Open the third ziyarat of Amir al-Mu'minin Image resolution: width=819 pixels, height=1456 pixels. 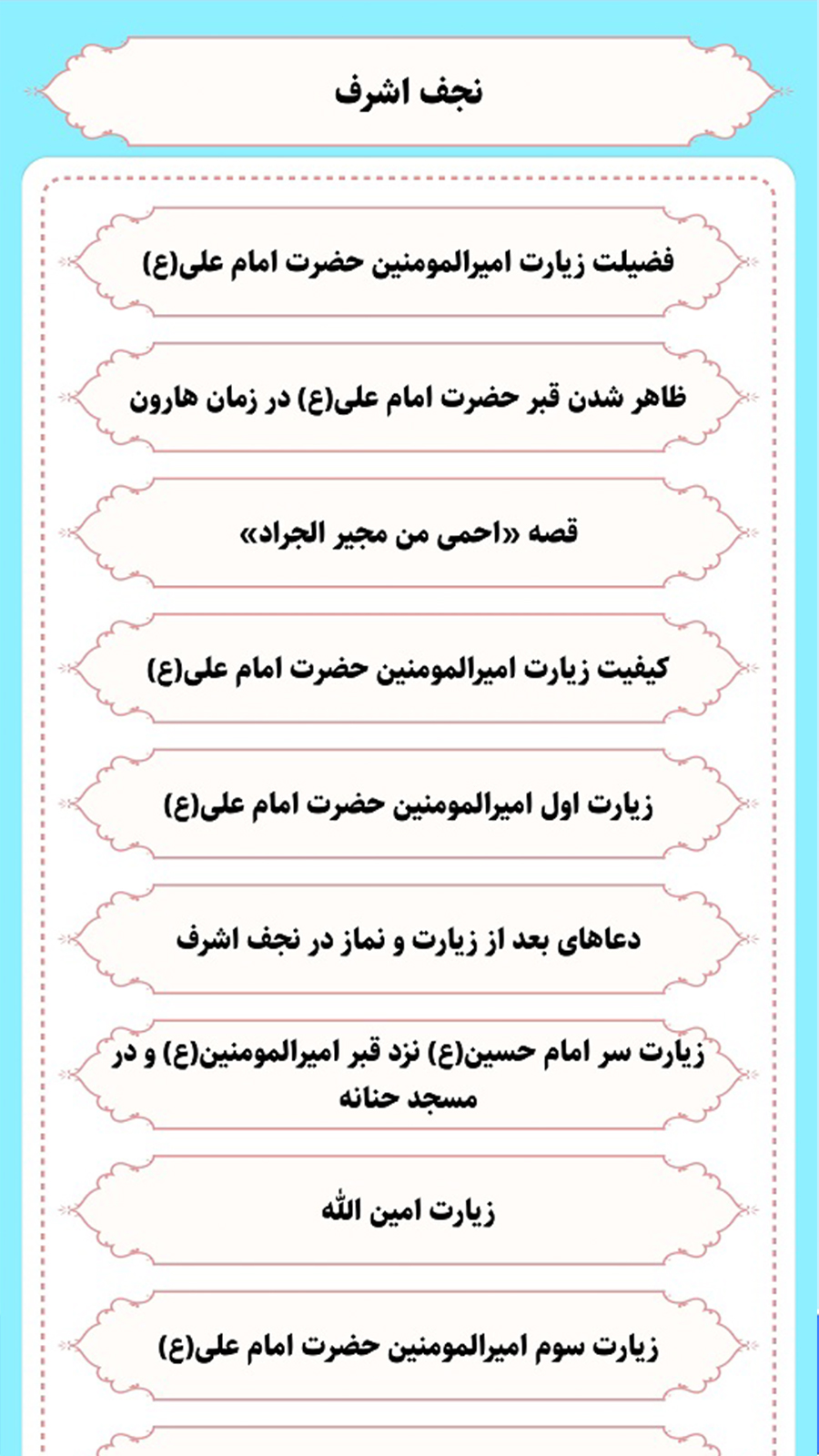click(x=409, y=1345)
